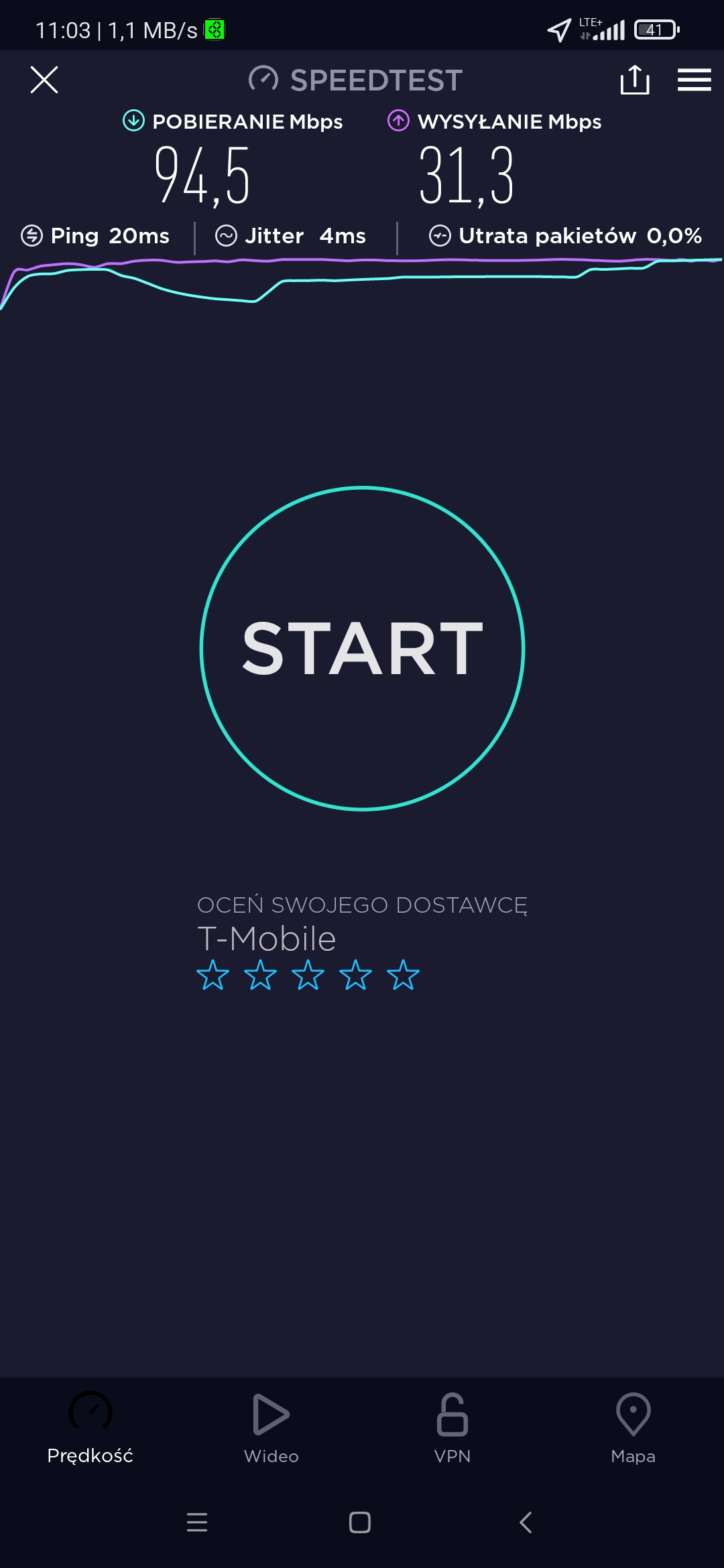Go back with system back button
724x1568 pixels.
coord(526,1522)
